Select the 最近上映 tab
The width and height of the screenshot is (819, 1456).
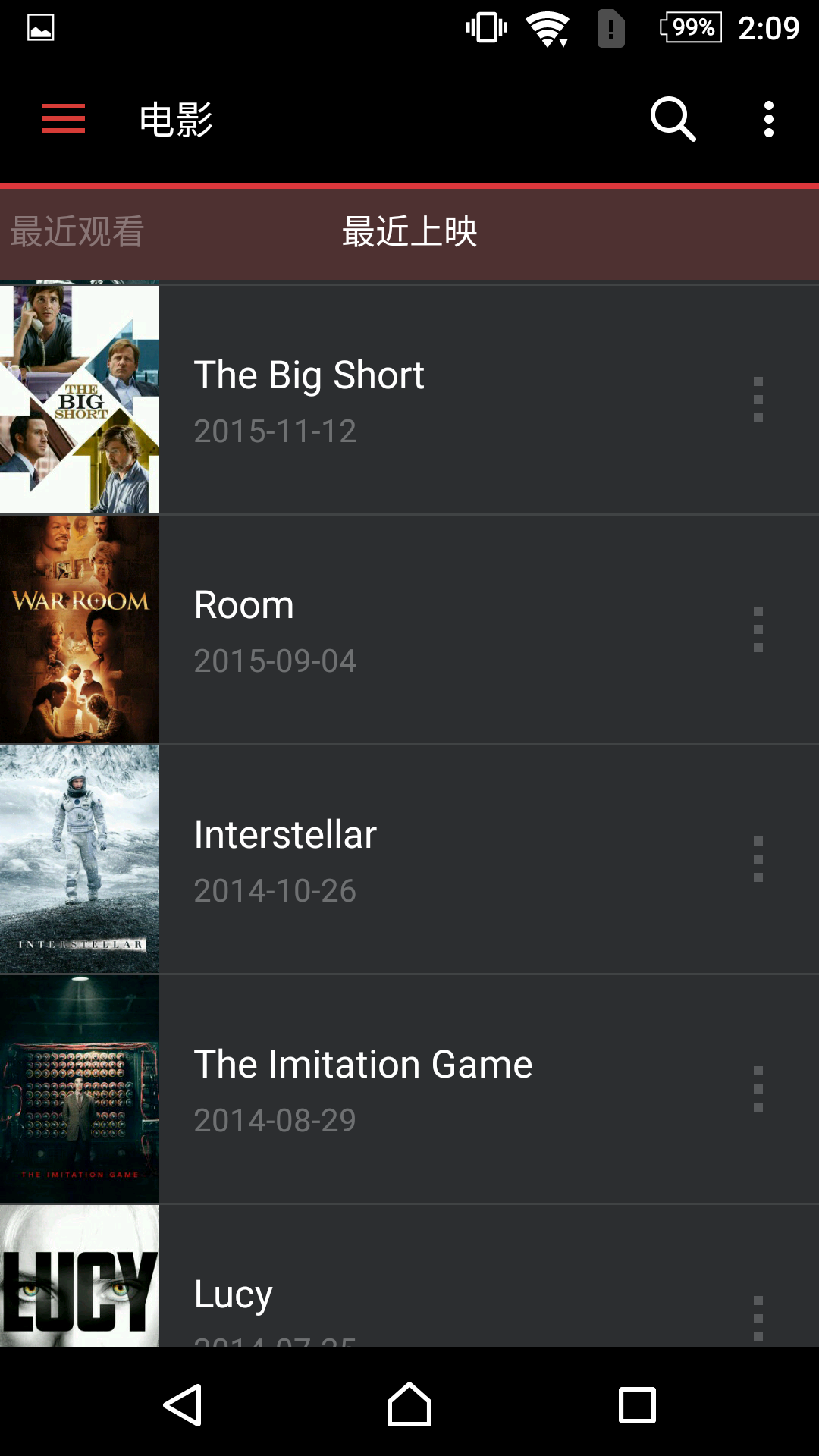409,232
